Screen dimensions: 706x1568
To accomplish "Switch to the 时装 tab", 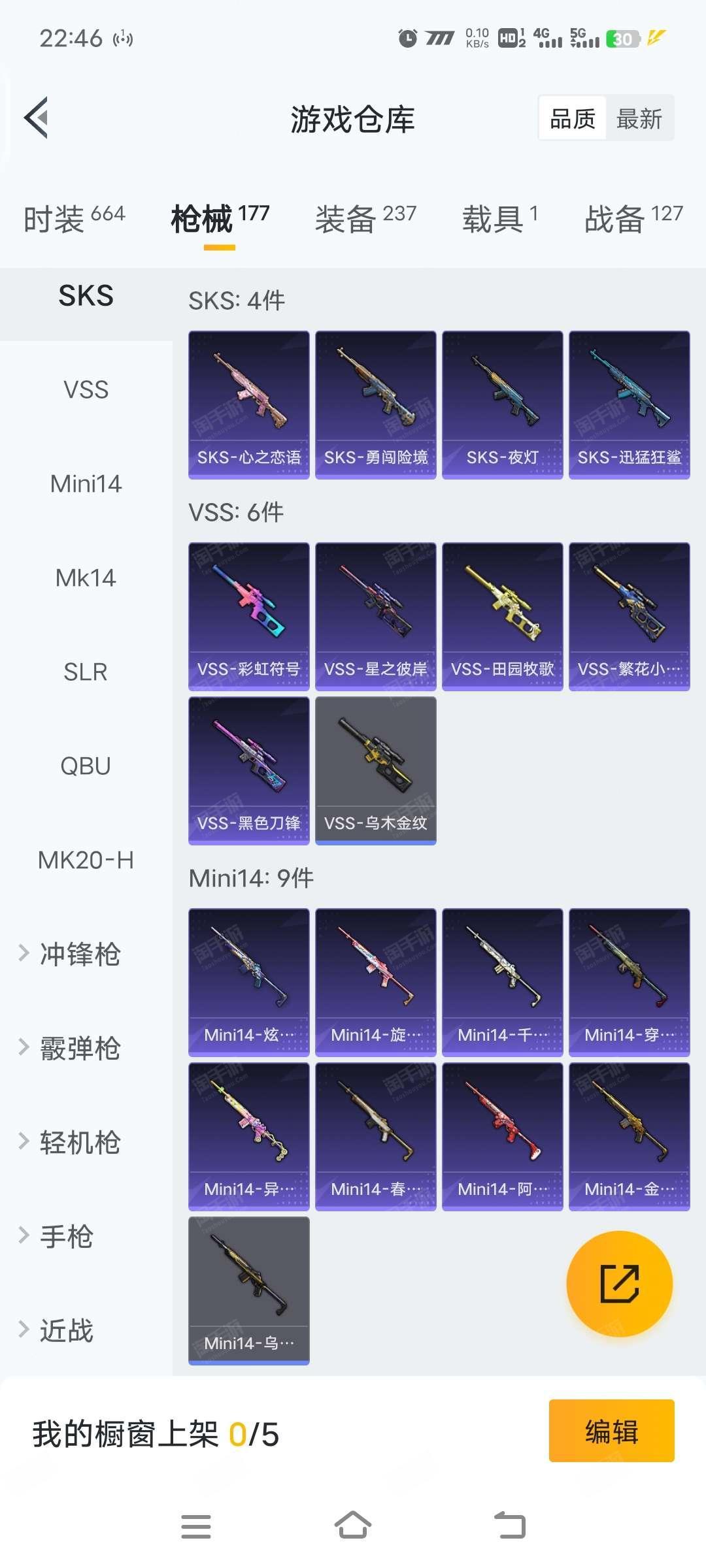I will 74,218.
